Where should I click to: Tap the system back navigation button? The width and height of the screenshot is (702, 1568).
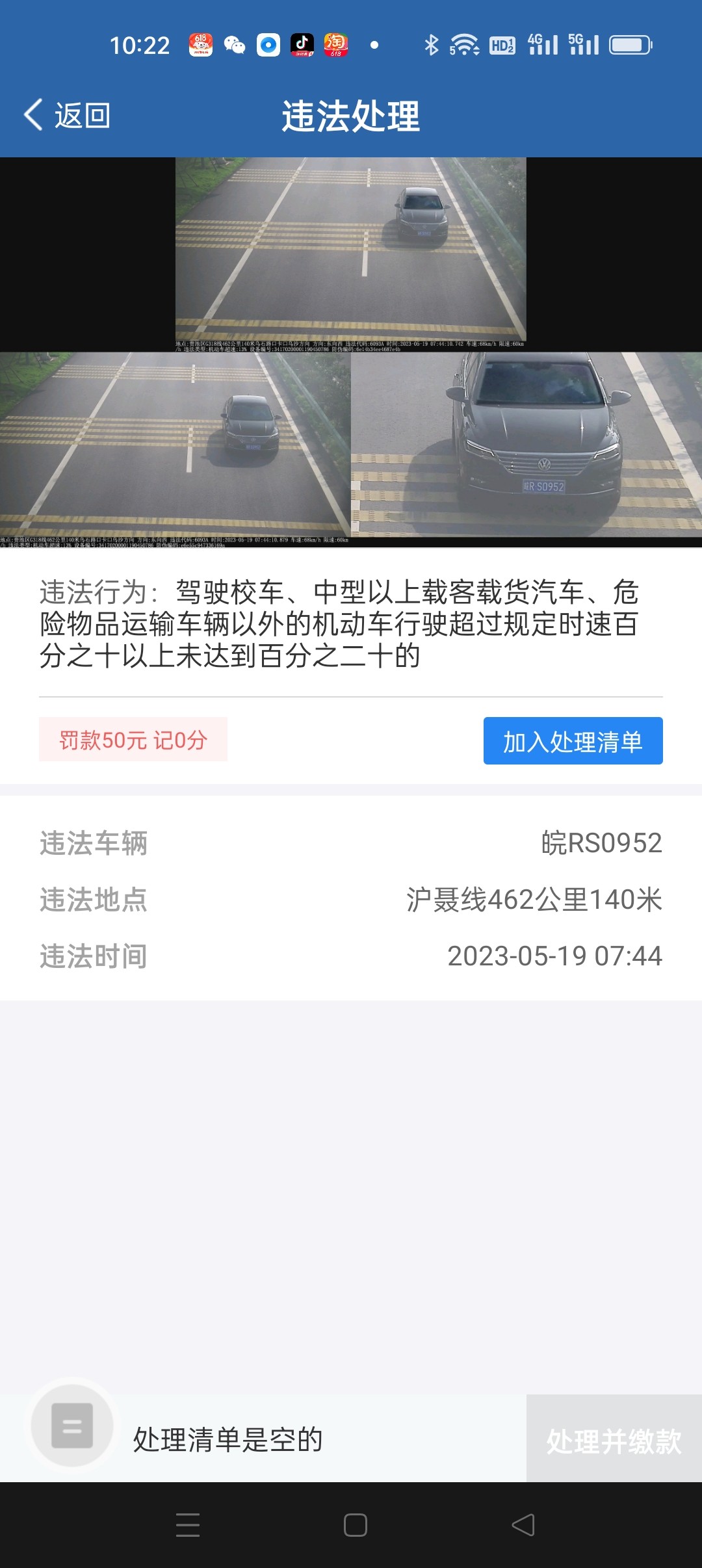(x=523, y=1524)
